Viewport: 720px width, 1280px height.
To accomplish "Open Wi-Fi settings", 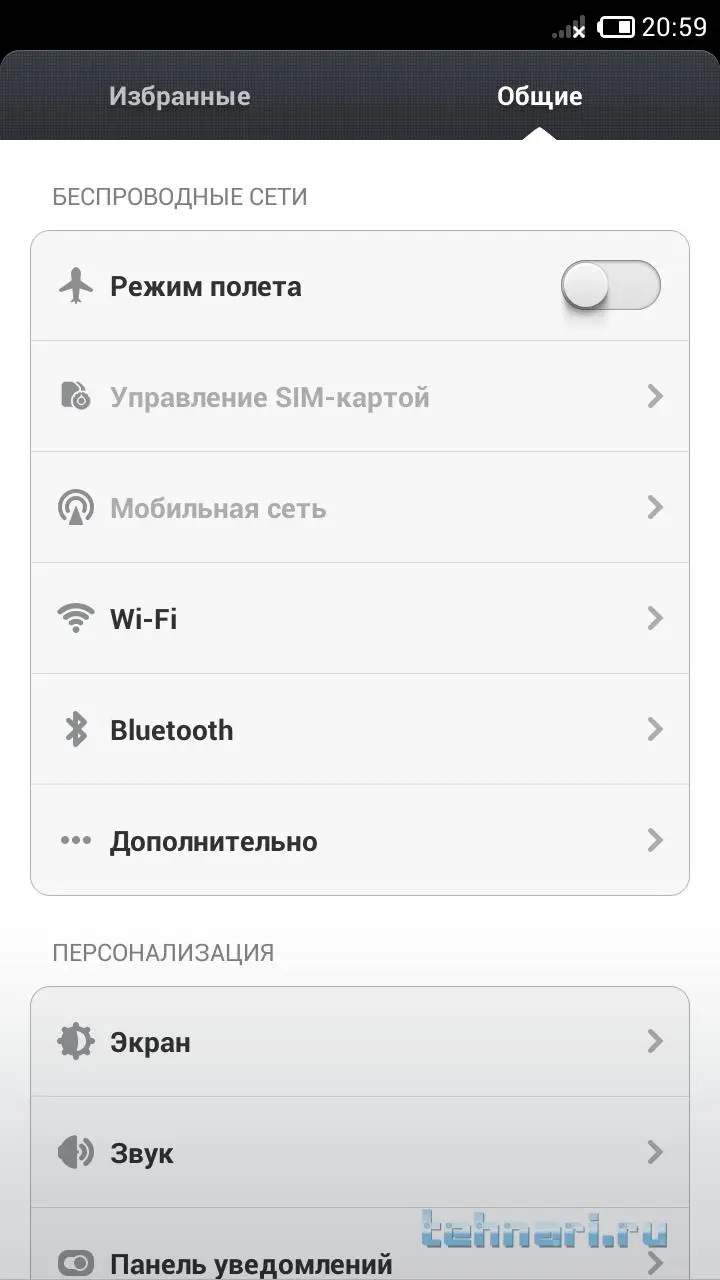I will coord(360,619).
